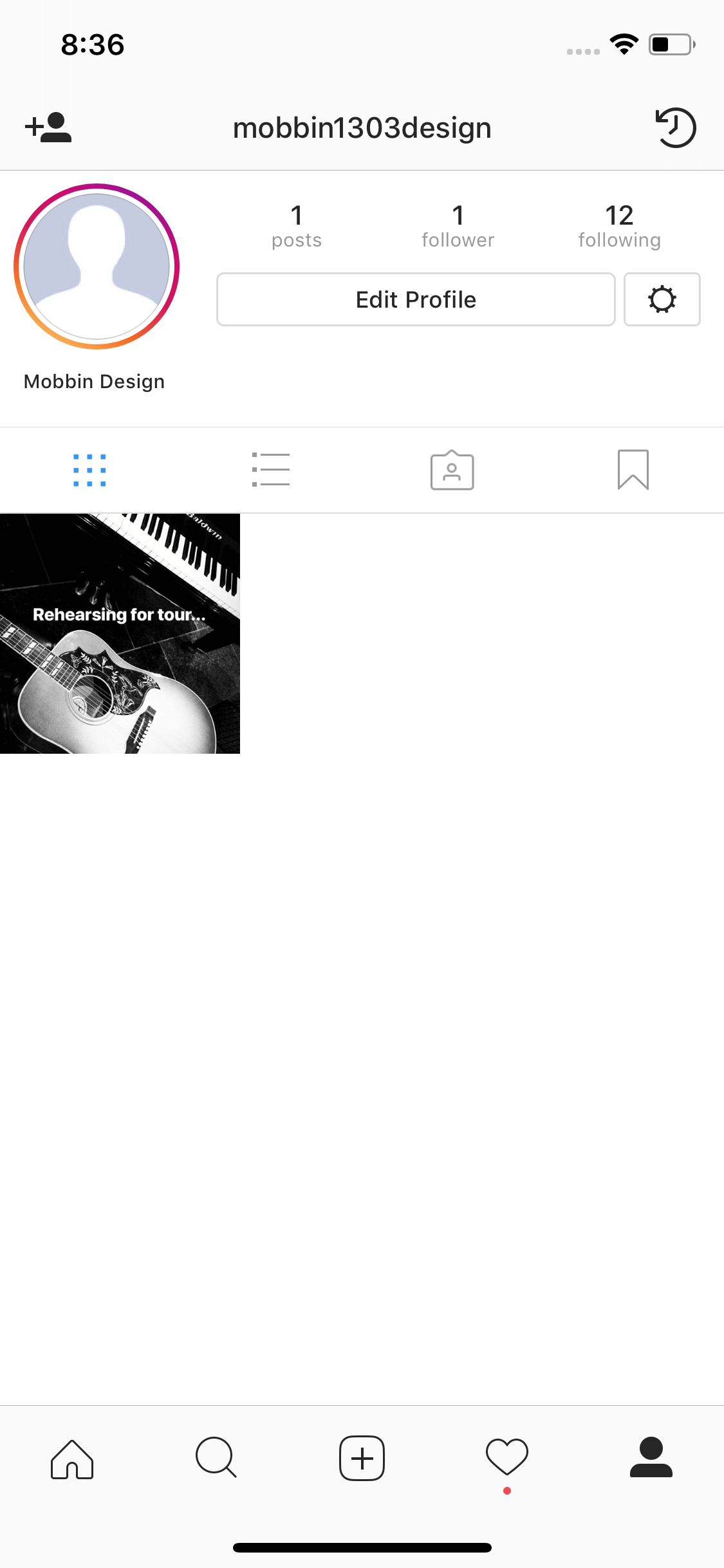The image size is (724, 1568).
Task: Open the activity heart tab
Action: pos(507,1457)
